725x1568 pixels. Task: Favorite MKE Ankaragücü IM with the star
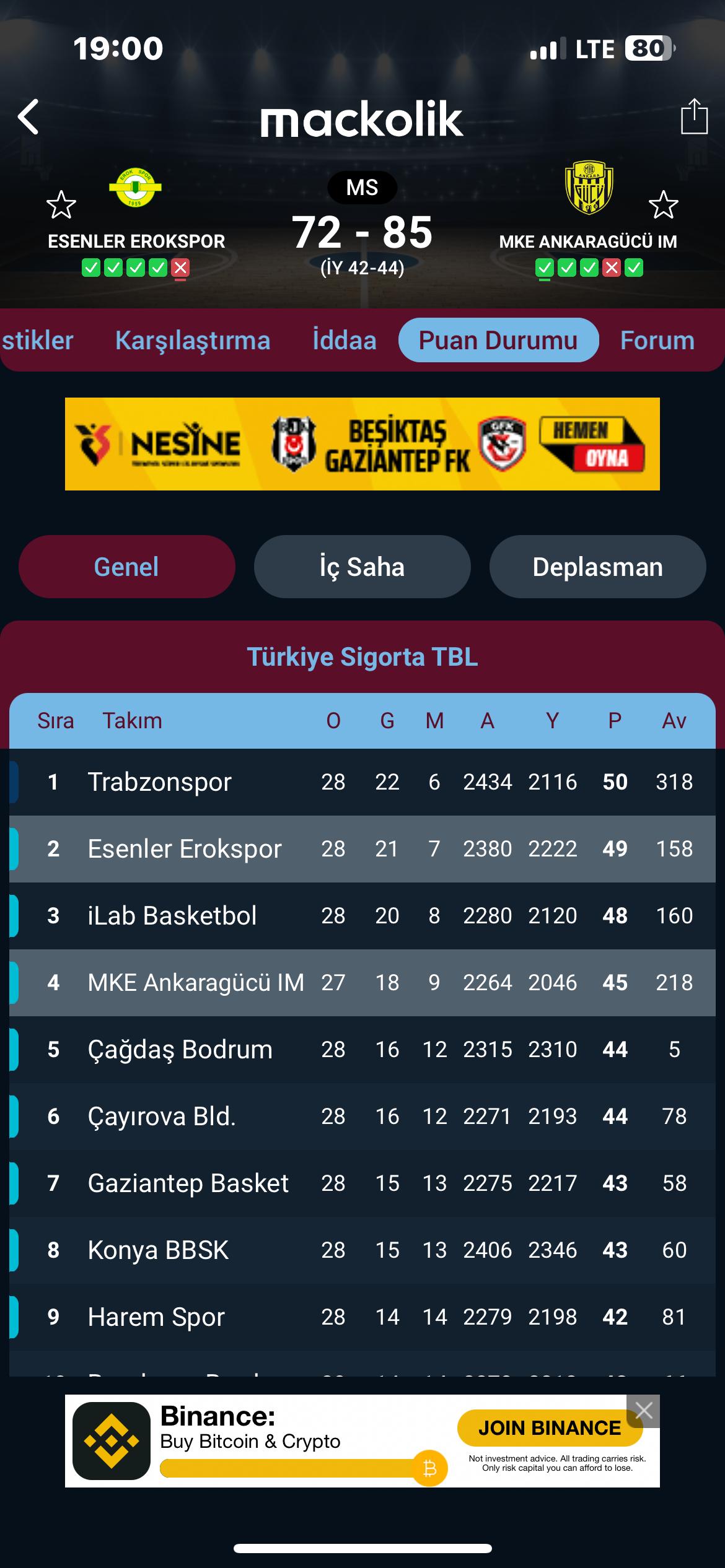[663, 205]
